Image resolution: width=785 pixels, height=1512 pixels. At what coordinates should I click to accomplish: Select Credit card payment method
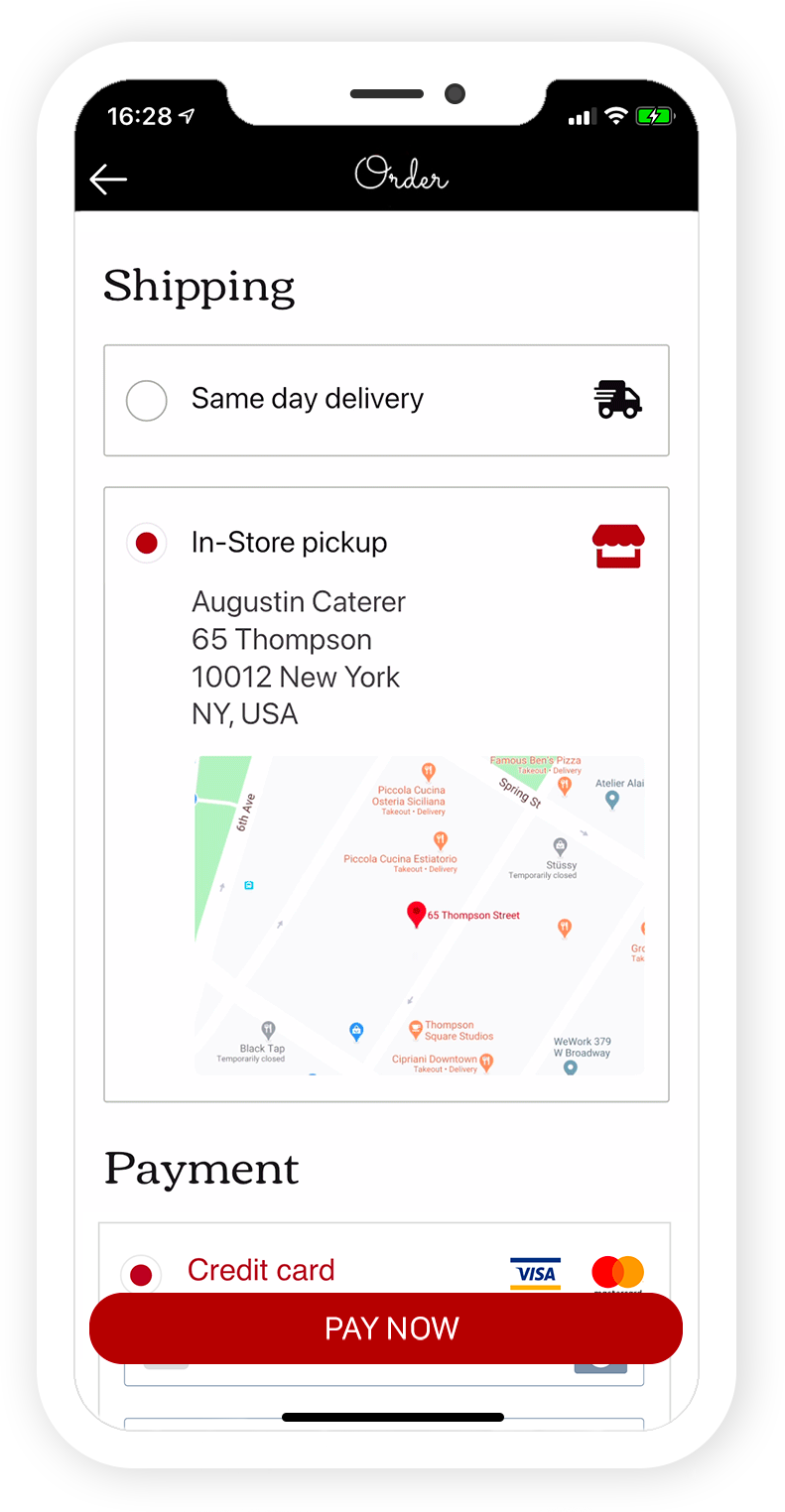141,1274
